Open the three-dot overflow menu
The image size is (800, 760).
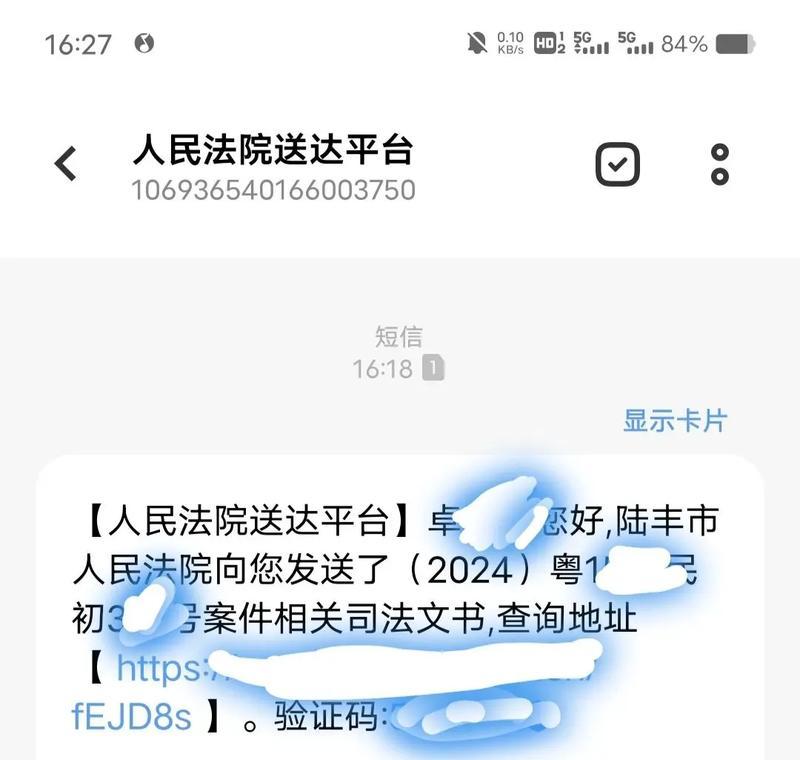(x=719, y=164)
